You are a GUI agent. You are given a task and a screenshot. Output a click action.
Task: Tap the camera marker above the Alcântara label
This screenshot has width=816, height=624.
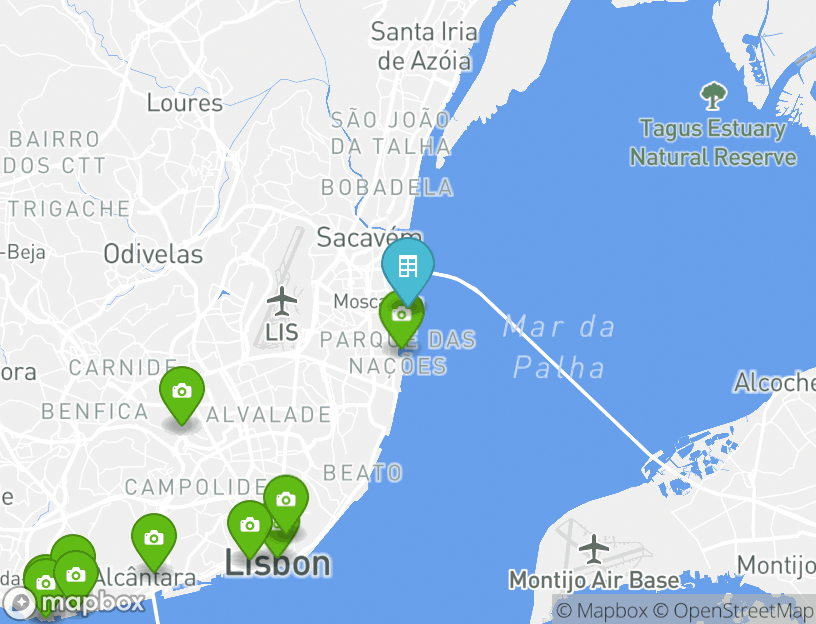[x=153, y=538]
